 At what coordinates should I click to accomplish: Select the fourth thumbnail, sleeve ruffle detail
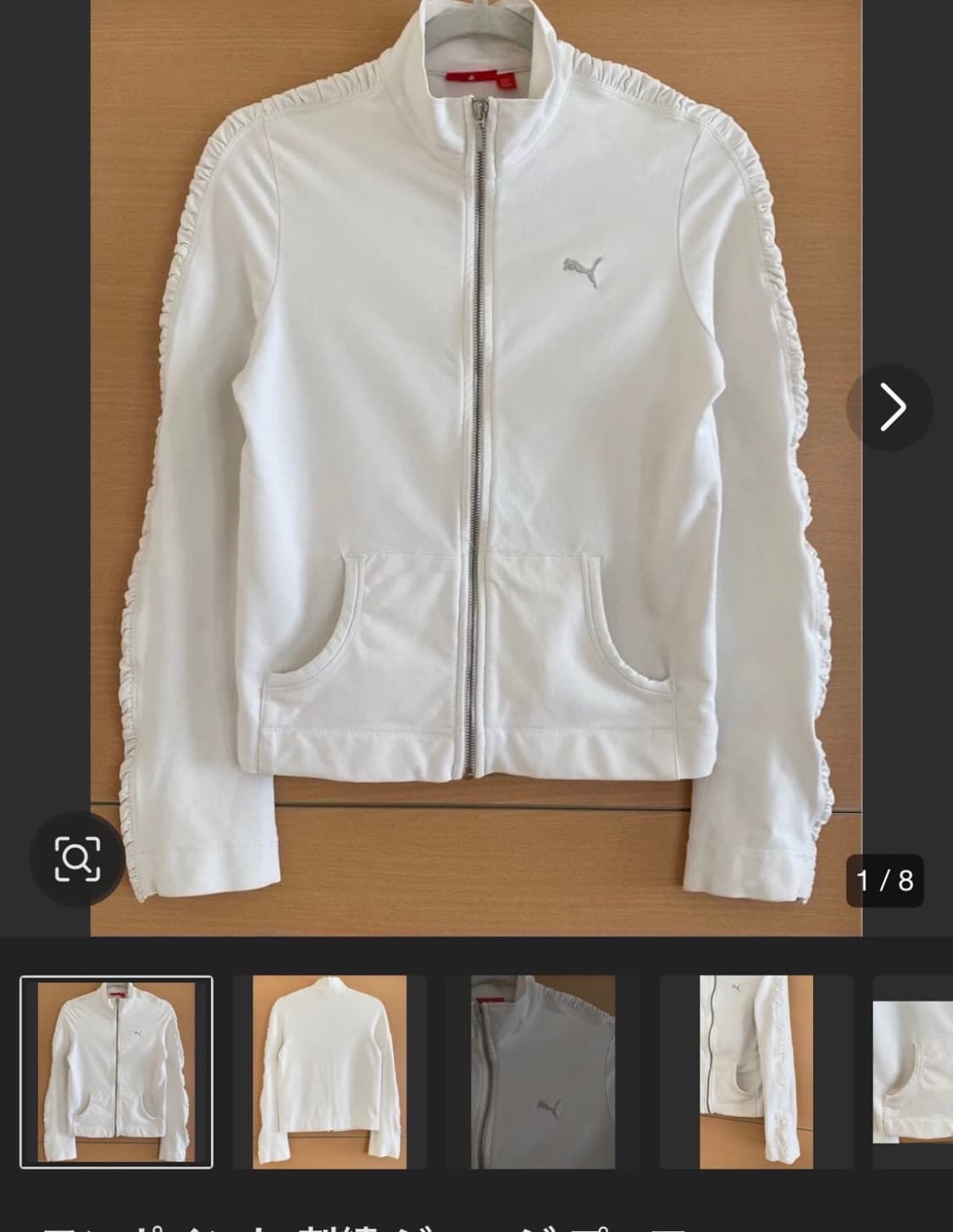click(x=756, y=1072)
